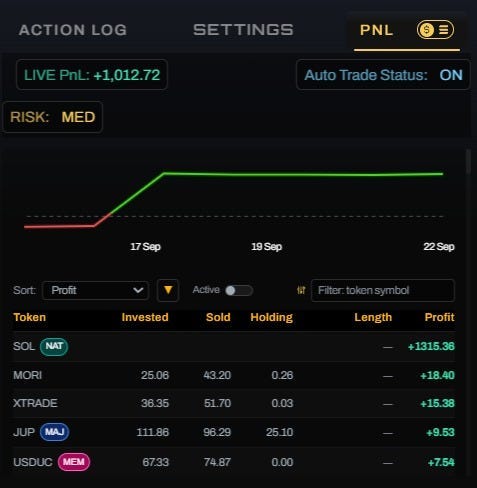This screenshot has width=477, height=488.
Task: Open the JUP token row
Action: click(x=234, y=432)
